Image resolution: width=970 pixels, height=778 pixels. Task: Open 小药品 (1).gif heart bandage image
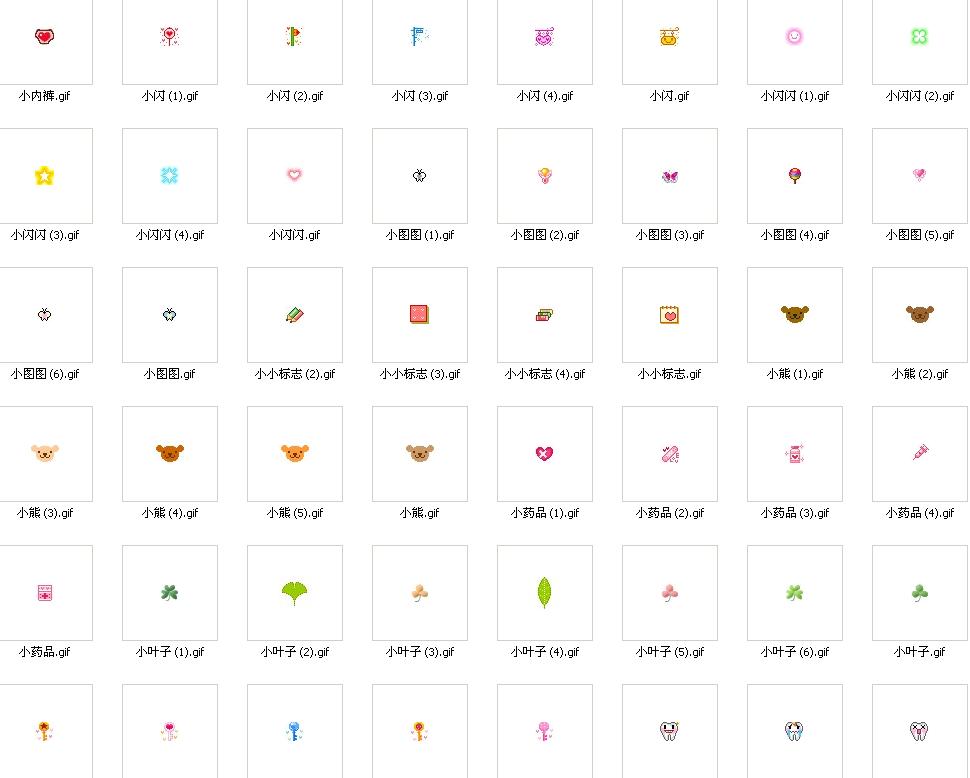point(545,454)
